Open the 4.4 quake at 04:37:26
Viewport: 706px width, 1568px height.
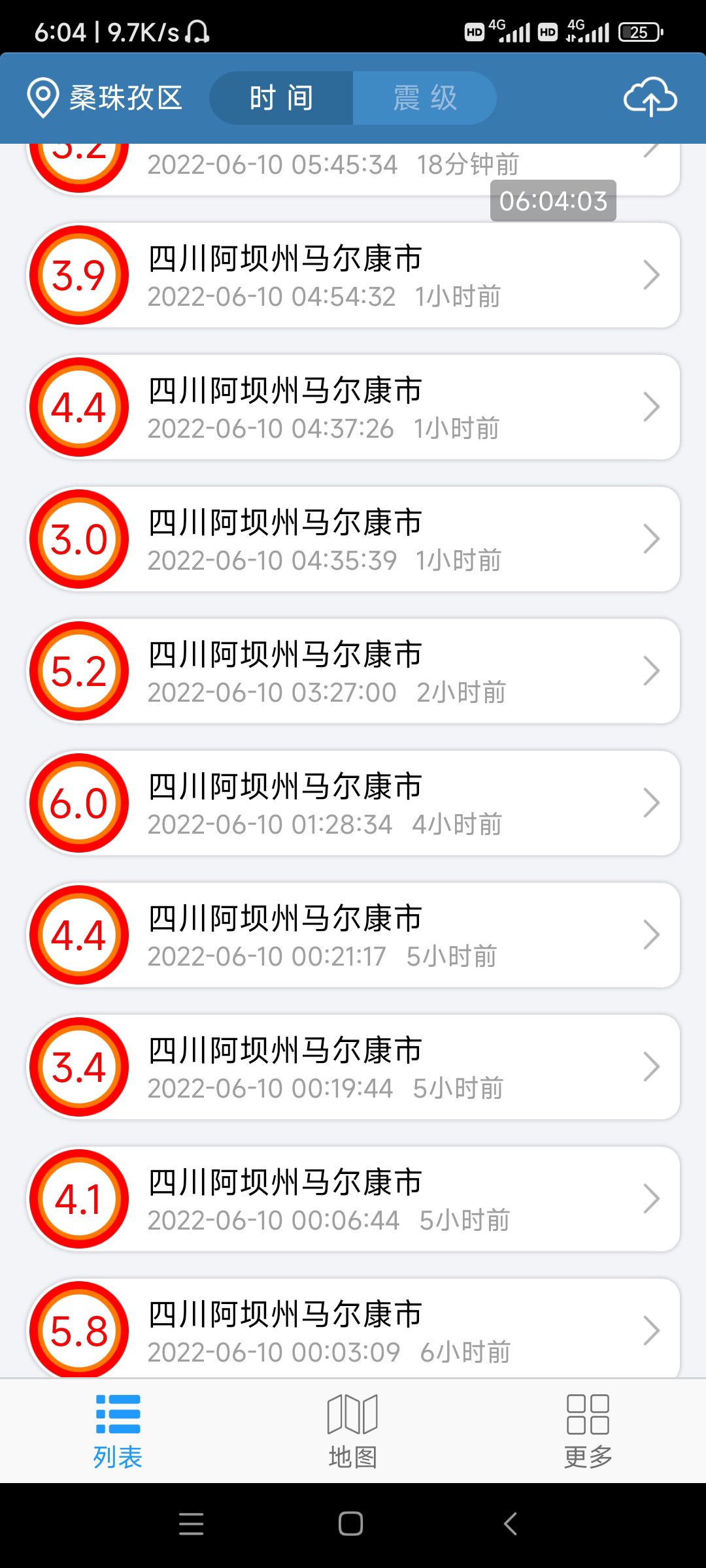354,407
